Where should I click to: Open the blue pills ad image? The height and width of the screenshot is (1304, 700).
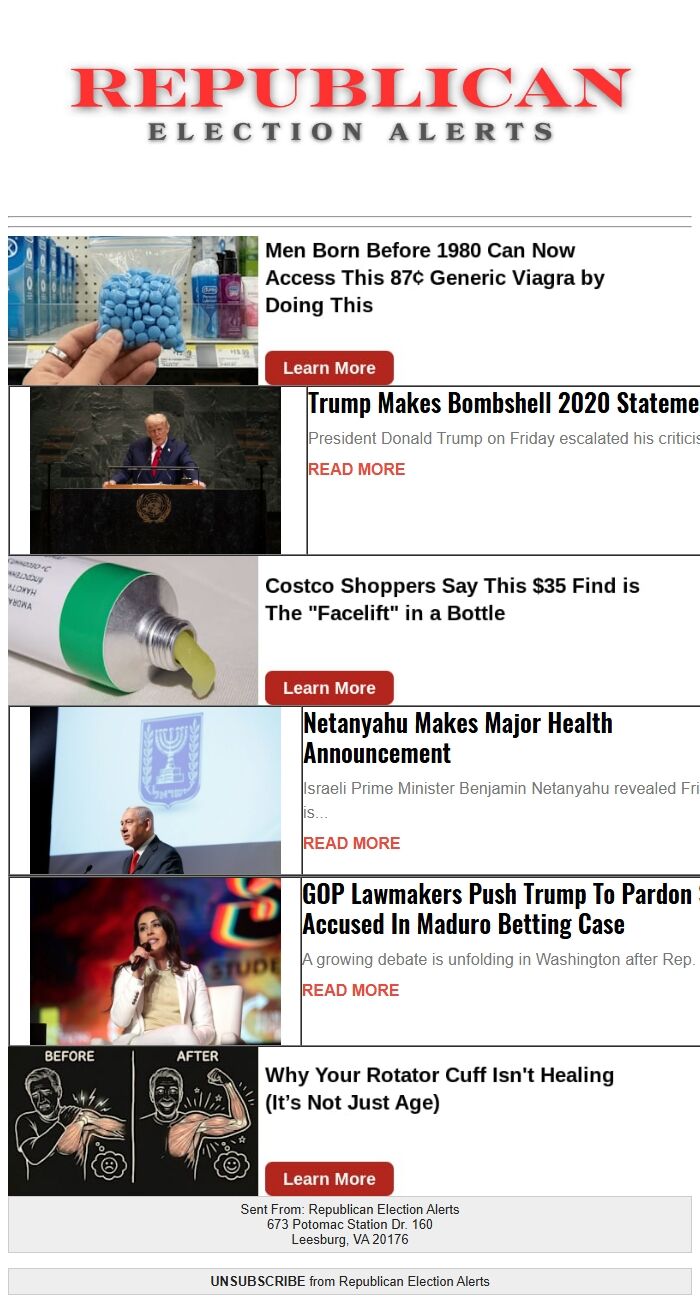pos(133,310)
